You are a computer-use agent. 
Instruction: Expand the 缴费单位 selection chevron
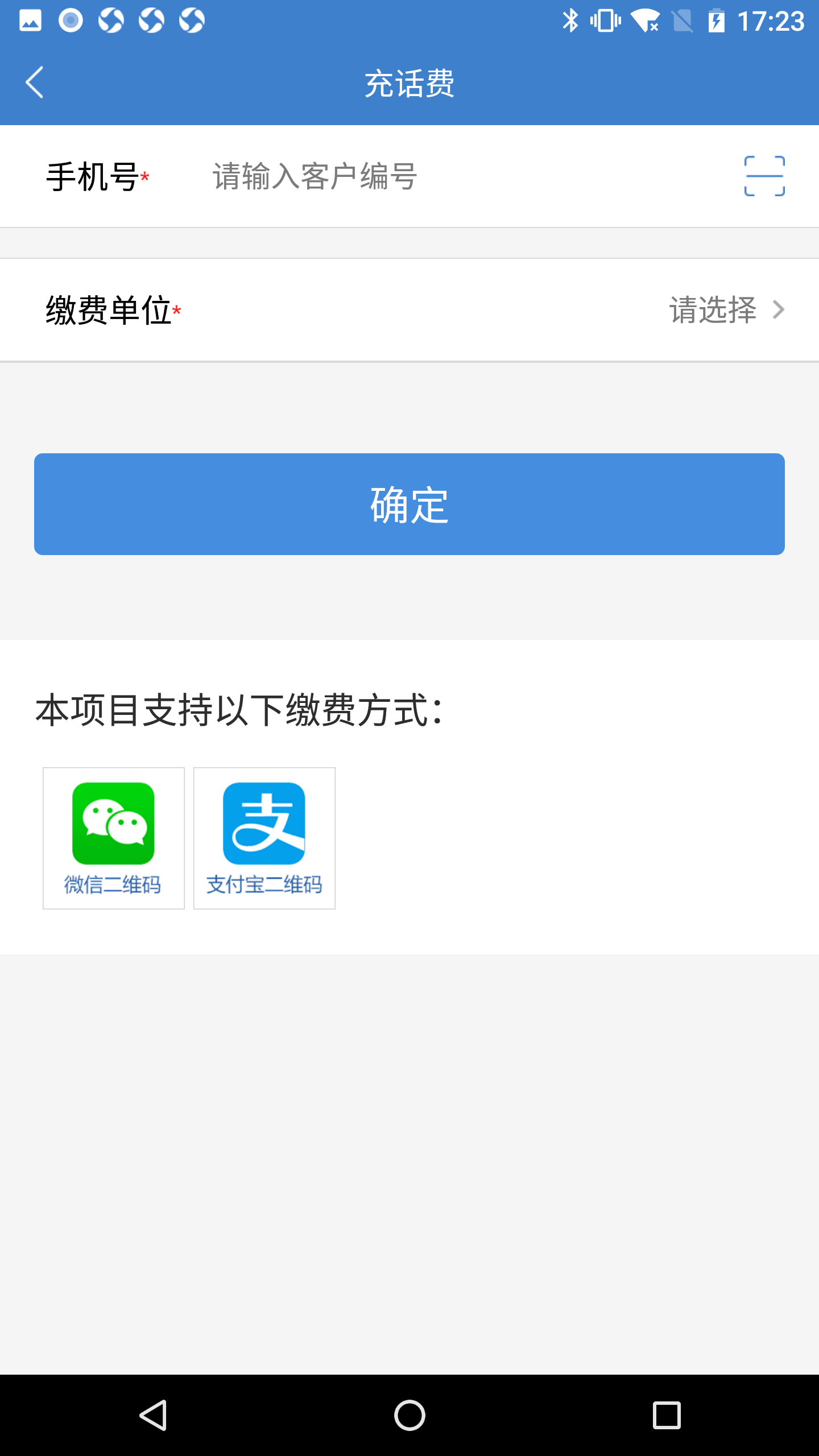(780, 309)
